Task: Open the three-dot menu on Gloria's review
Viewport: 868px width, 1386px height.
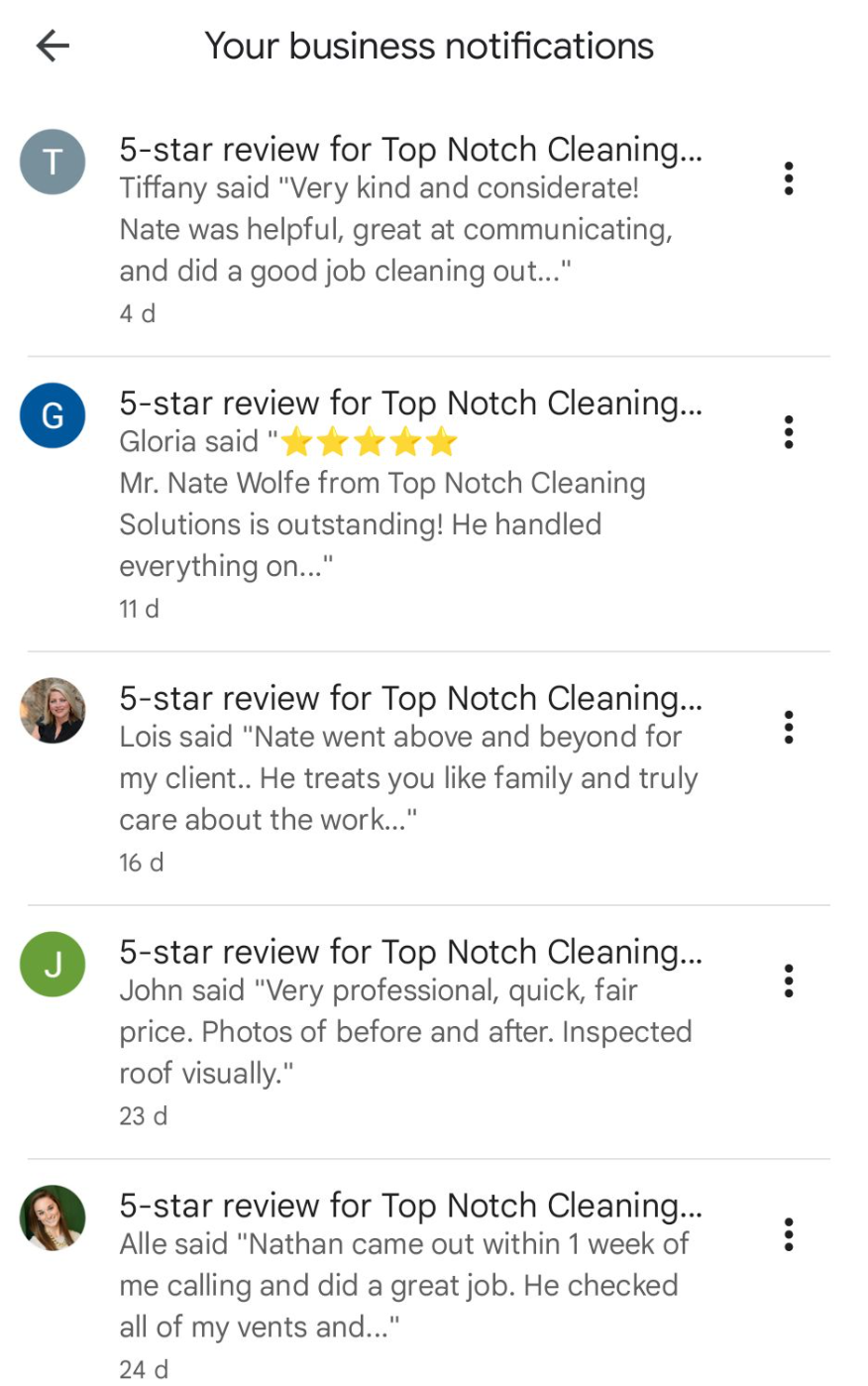Action: click(x=789, y=432)
